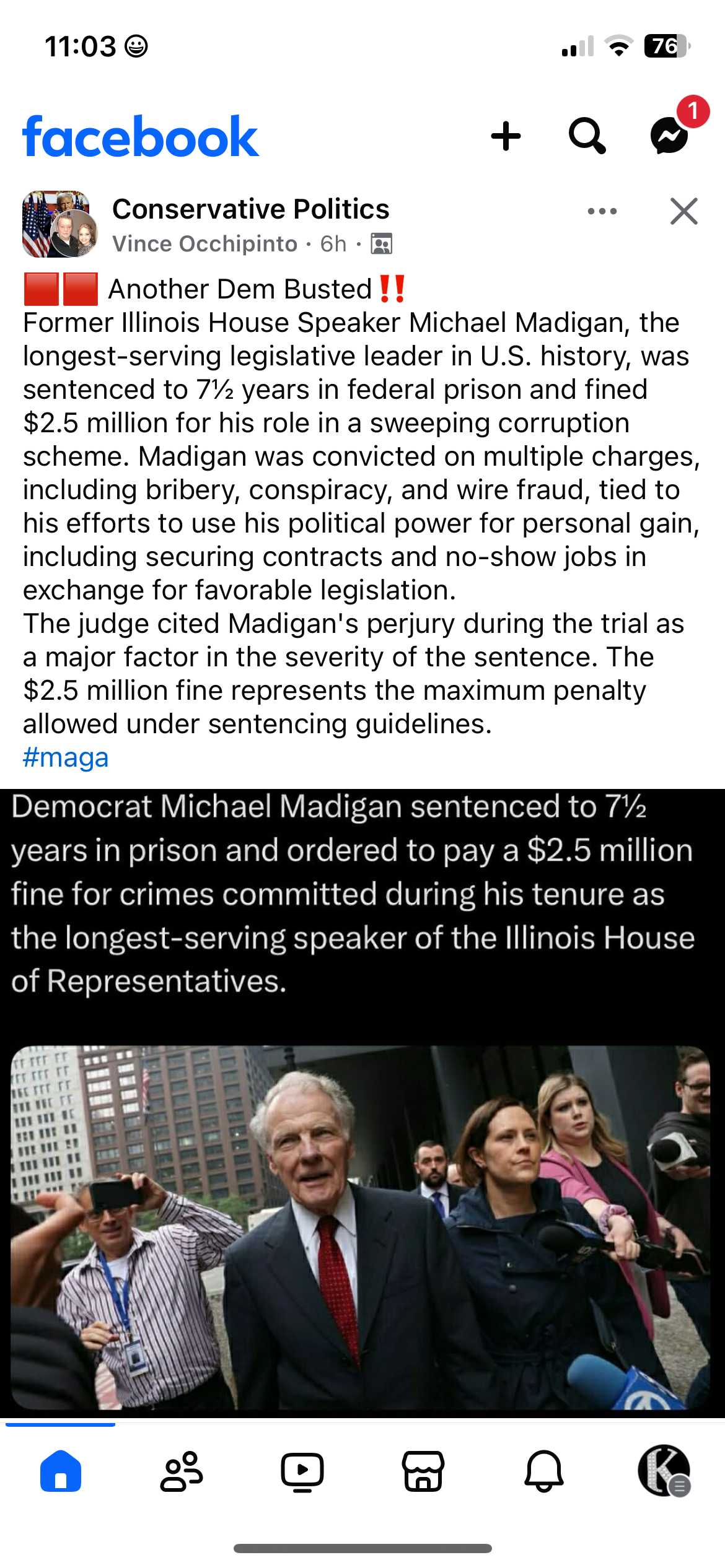This screenshot has width=725, height=1568.
Task: Open the group's profile picture
Action: tap(59, 224)
